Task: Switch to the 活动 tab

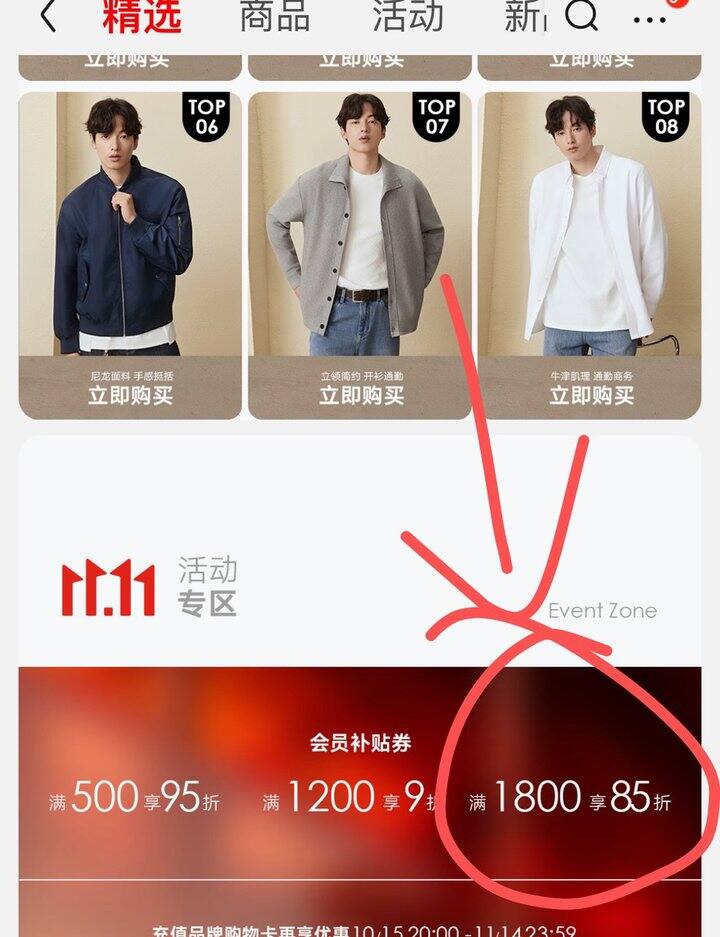Action: click(408, 17)
